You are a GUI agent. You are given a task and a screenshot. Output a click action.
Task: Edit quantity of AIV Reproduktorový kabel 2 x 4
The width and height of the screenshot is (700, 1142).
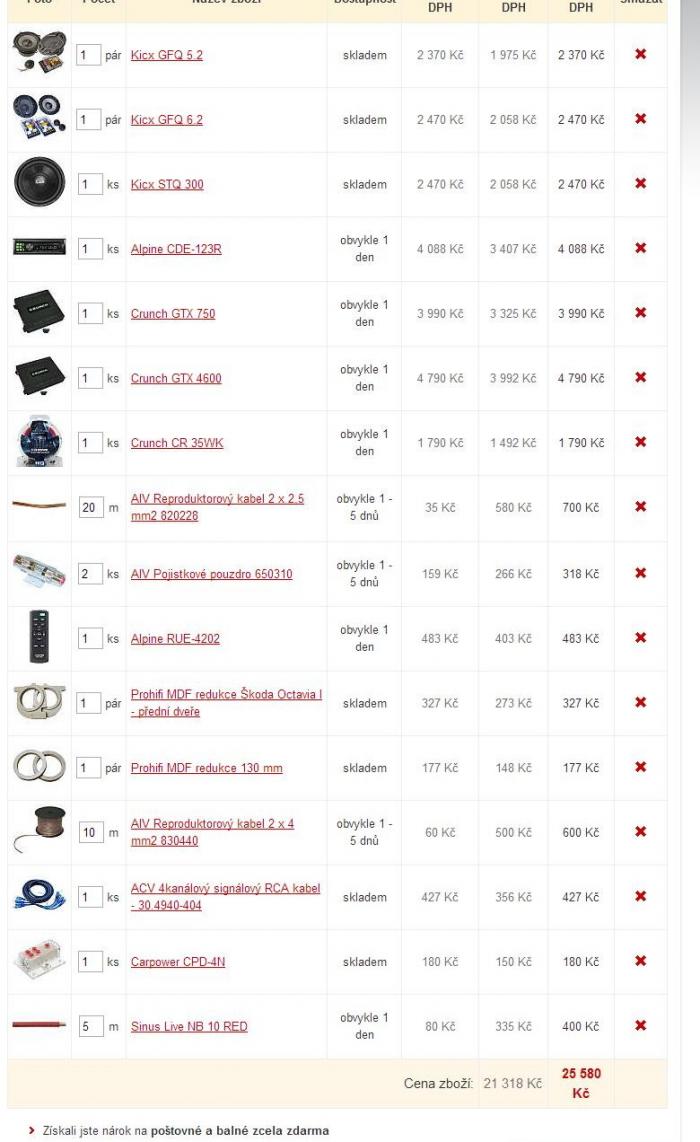90,832
